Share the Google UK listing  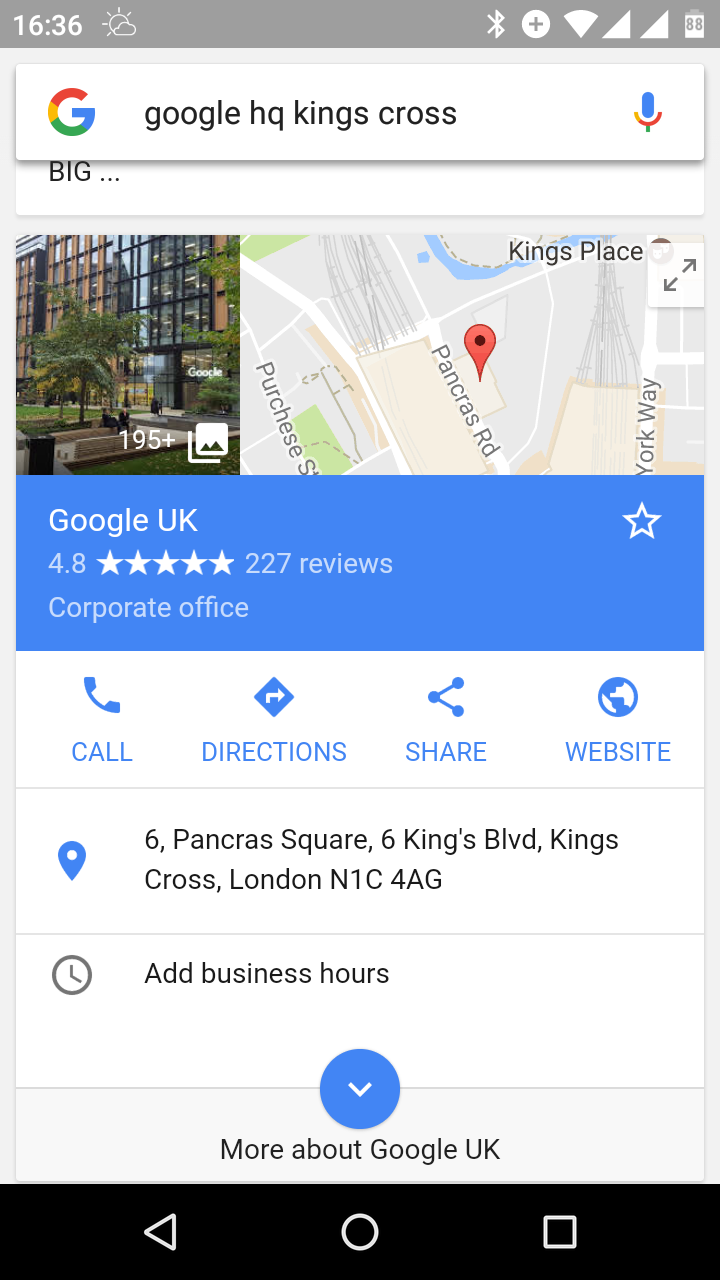pyautogui.click(x=446, y=719)
